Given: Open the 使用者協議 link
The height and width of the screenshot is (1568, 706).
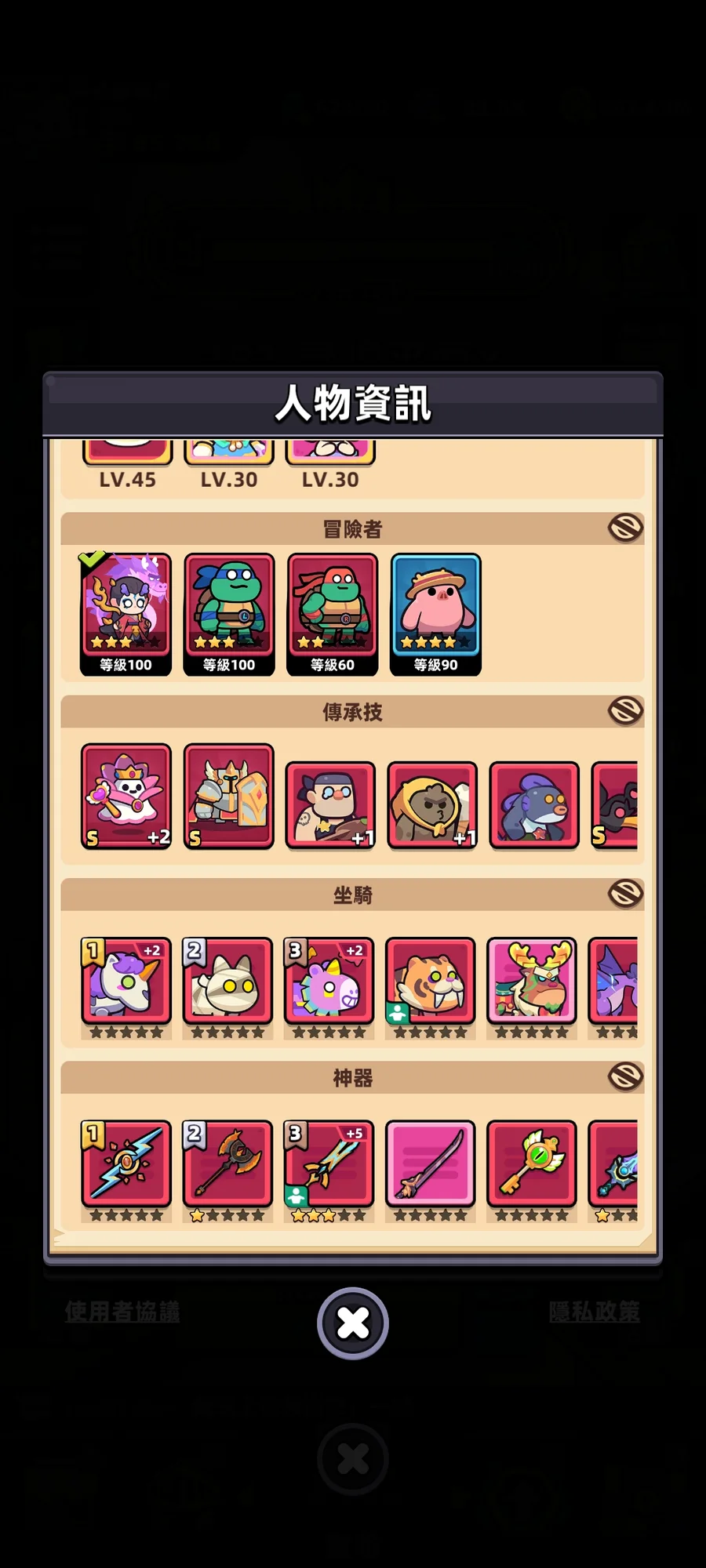Looking at the screenshot, I should [122, 1311].
